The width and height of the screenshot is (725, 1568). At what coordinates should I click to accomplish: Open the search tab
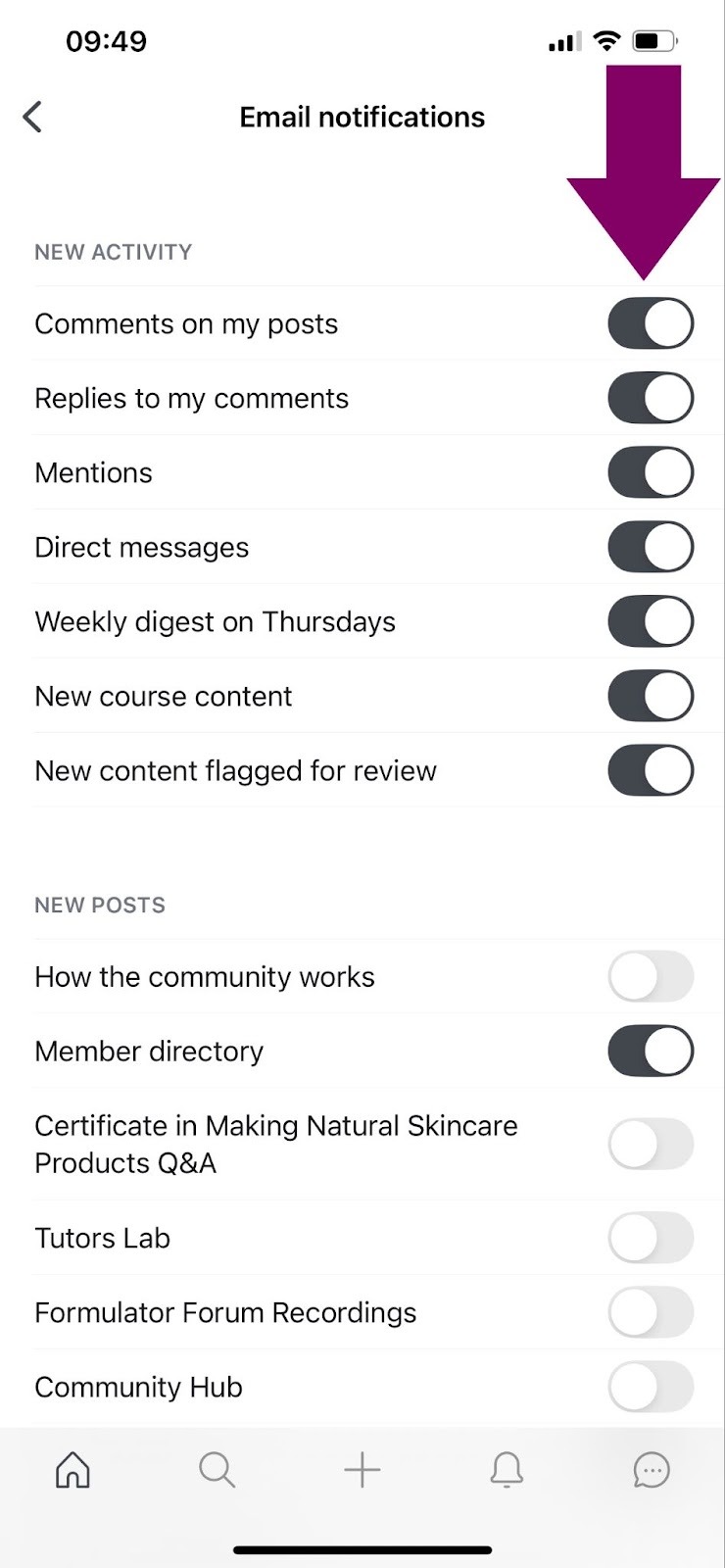tap(217, 1470)
